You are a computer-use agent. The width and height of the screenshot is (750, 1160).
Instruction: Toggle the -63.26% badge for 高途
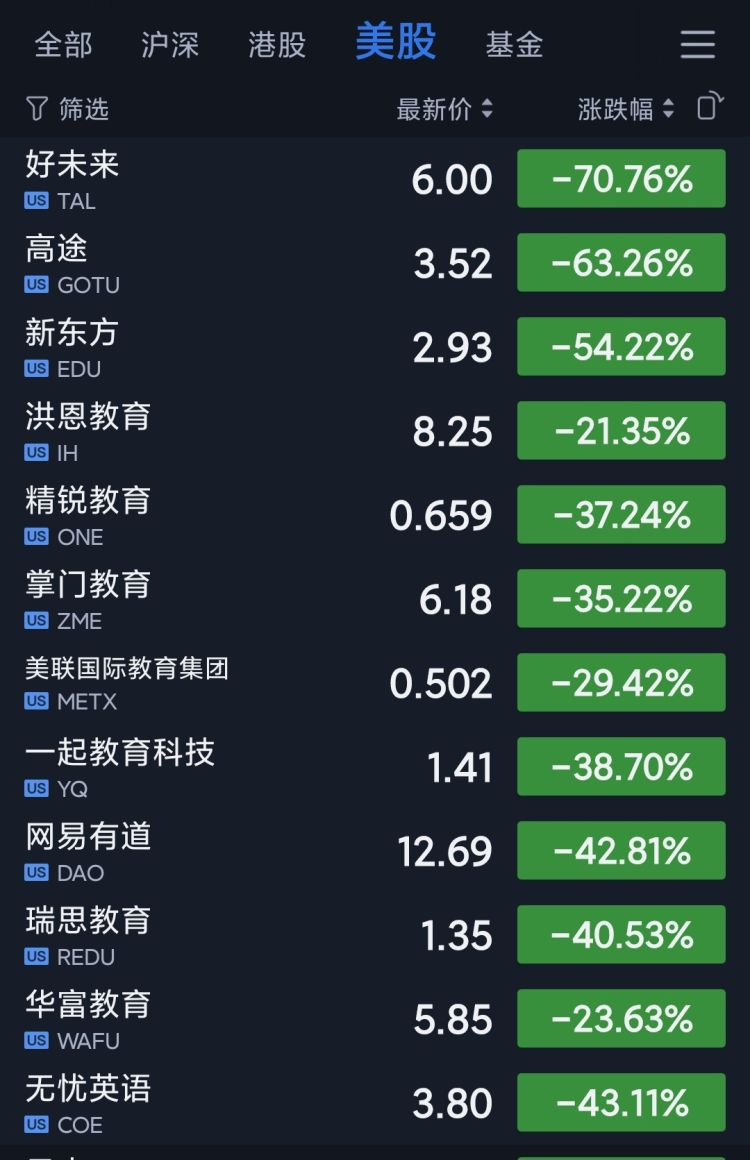[621, 262]
